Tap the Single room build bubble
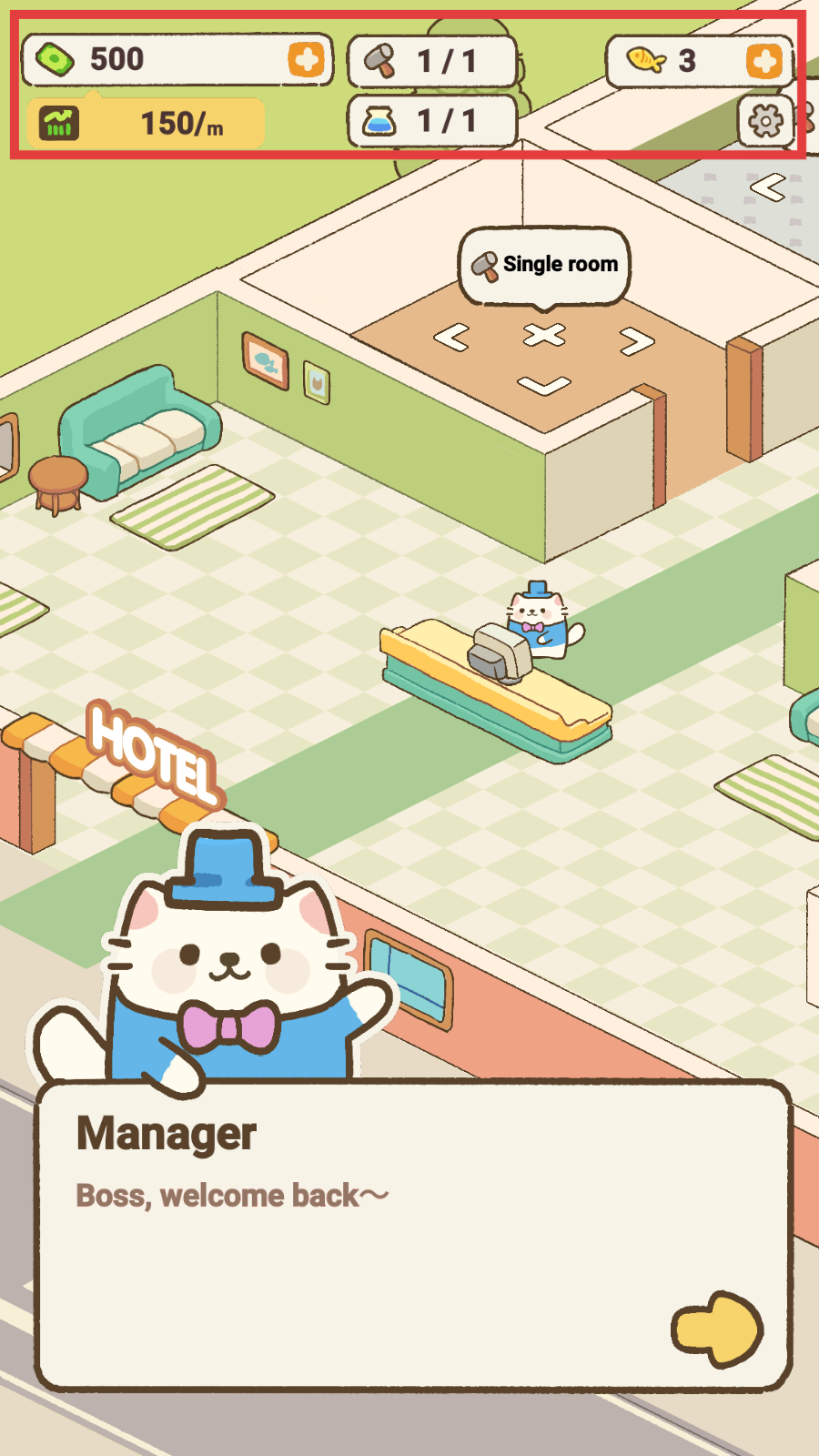Screen dimensions: 819x1456 coord(544,265)
